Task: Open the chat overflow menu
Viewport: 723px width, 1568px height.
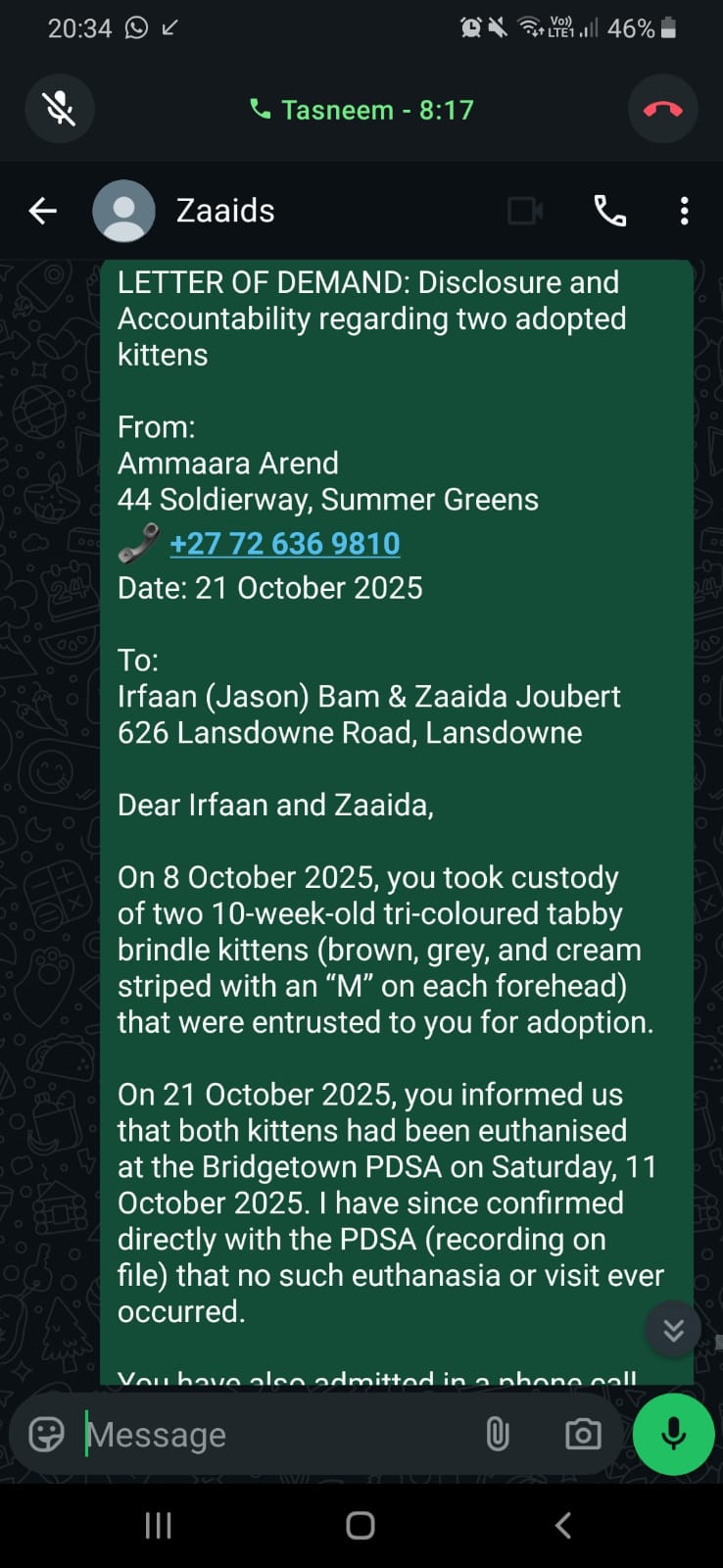Action: [684, 211]
